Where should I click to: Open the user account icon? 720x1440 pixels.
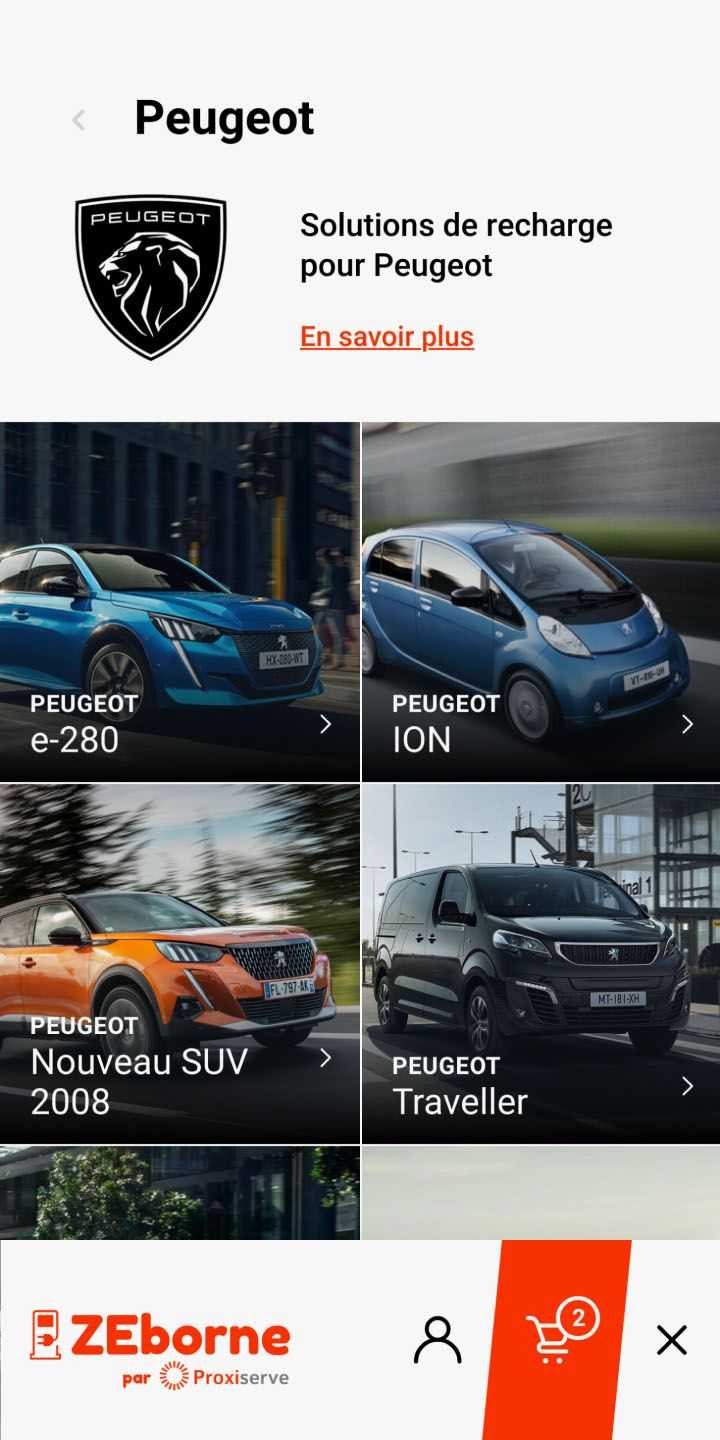click(x=437, y=1340)
